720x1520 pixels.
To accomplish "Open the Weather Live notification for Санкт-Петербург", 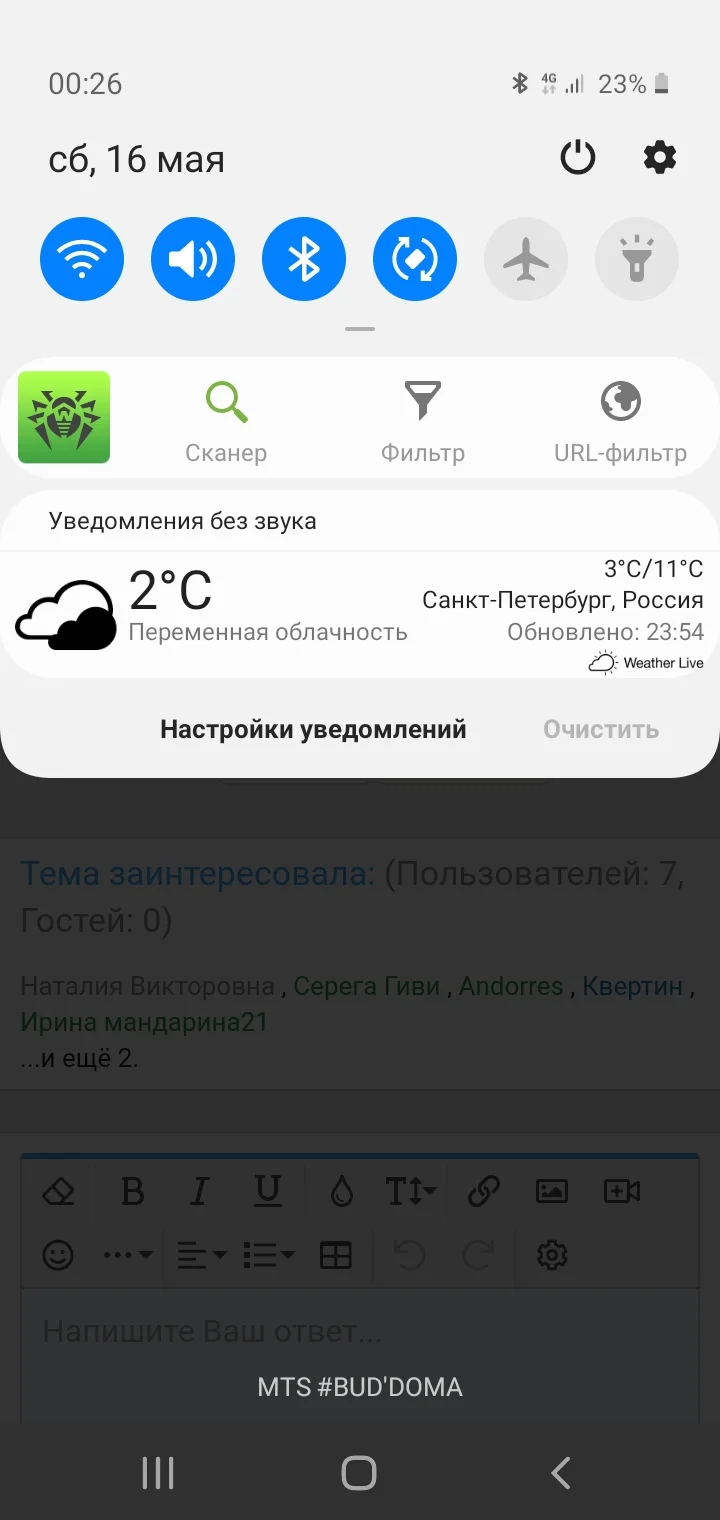I will tap(360, 614).
